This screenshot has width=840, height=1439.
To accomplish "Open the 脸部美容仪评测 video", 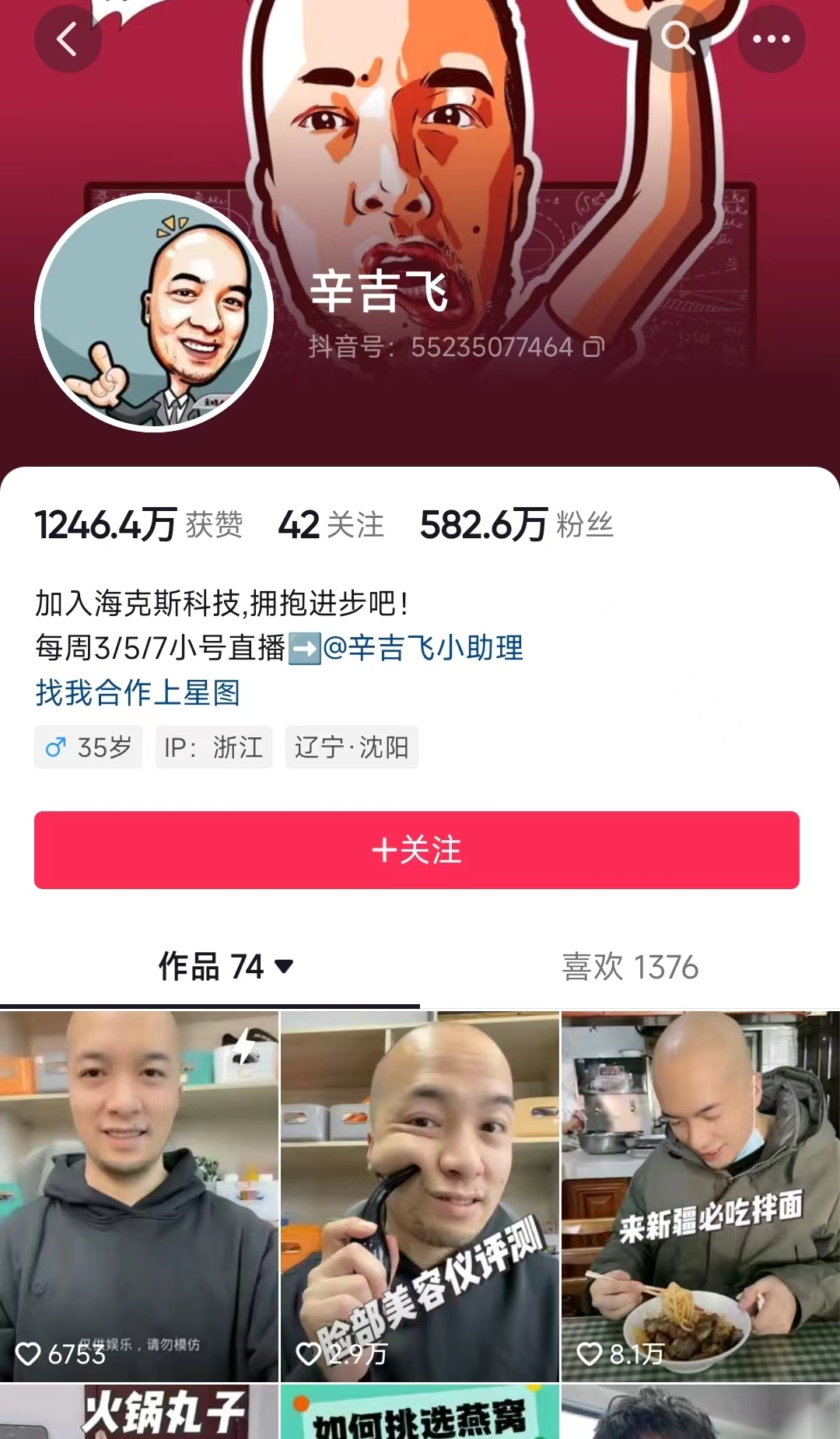I will tap(420, 1196).
